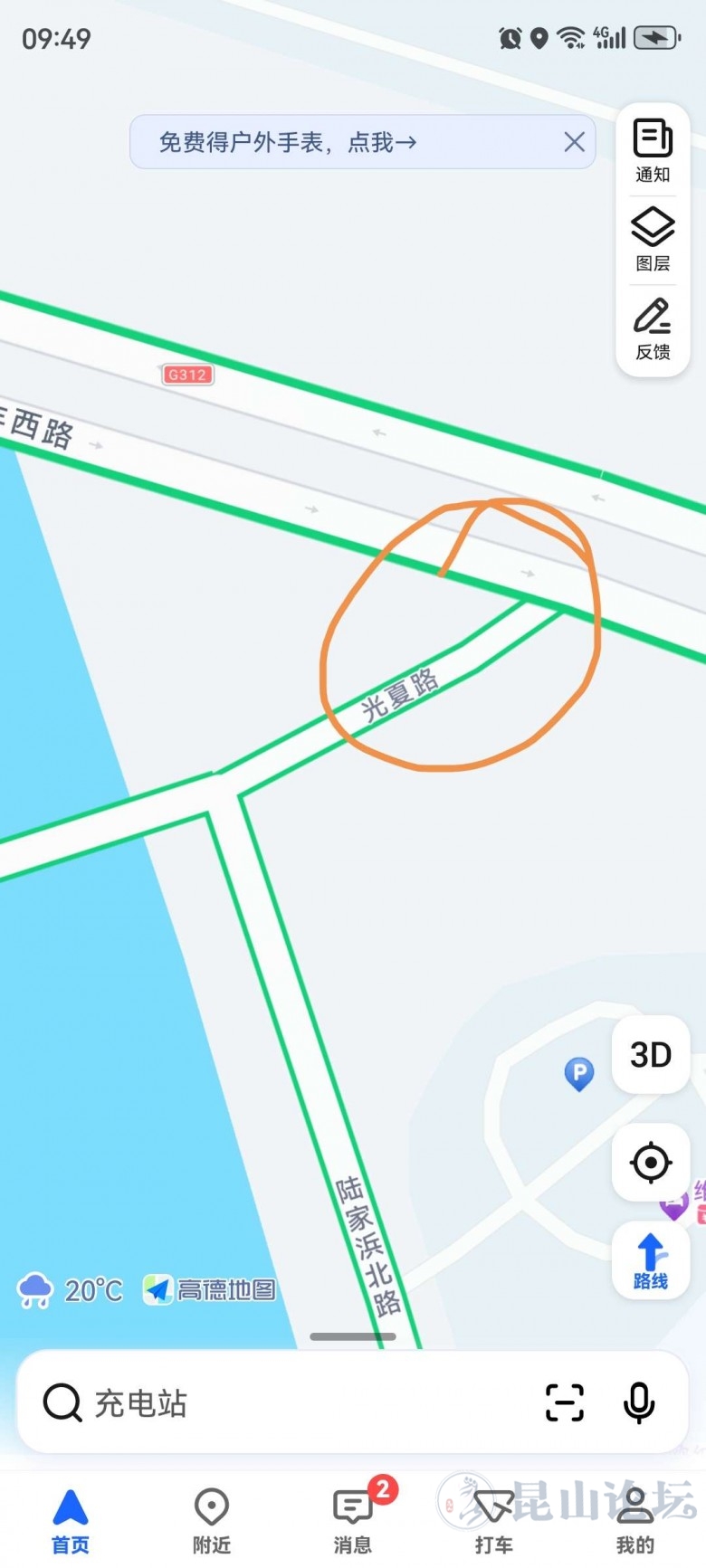Open the 通知 notifications panel

click(x=652, y=150)
